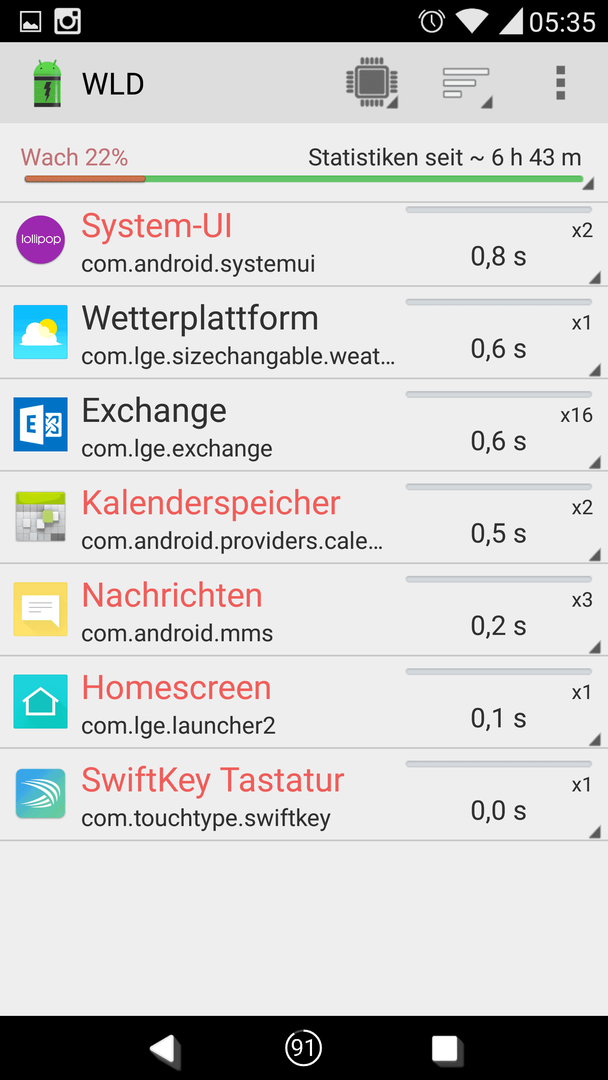Screen dimensions: 608x1080
Task: Open the System-UI entry
Action: click(x=304, y=244)
